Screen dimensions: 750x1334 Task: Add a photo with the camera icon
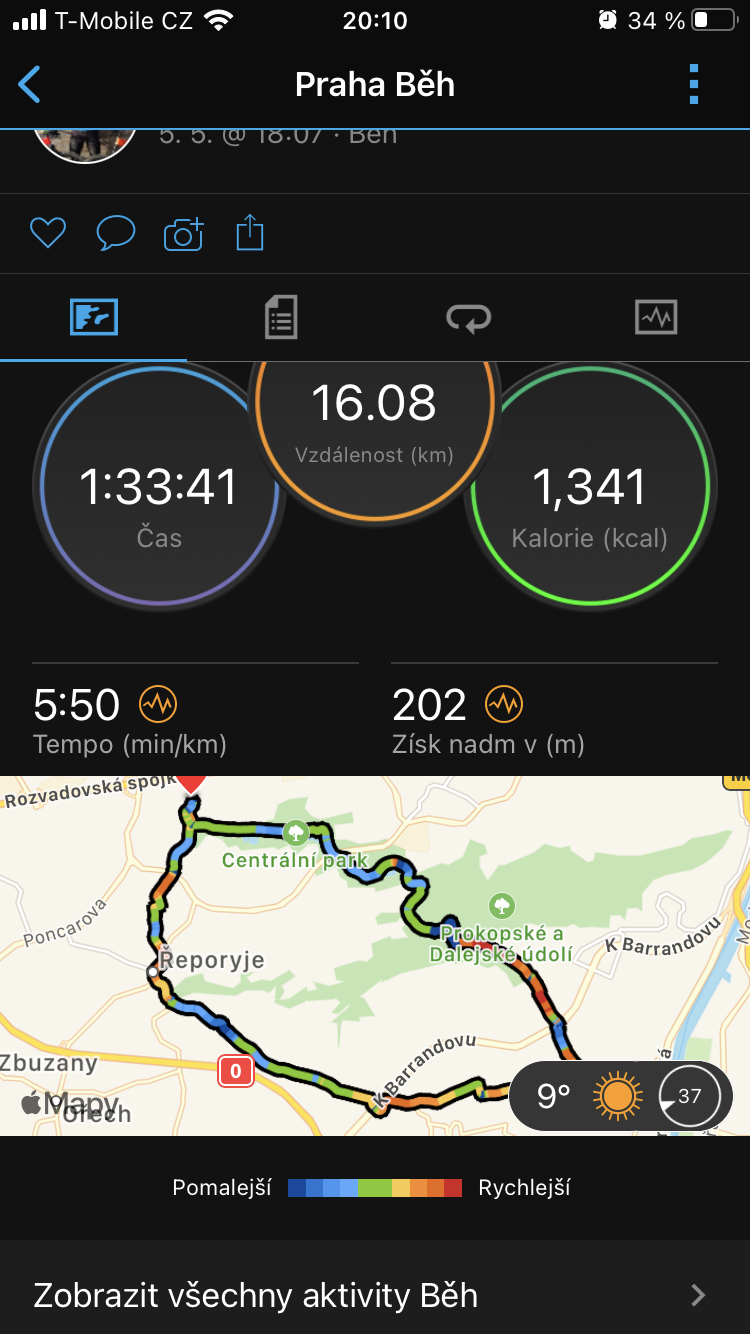184,234
